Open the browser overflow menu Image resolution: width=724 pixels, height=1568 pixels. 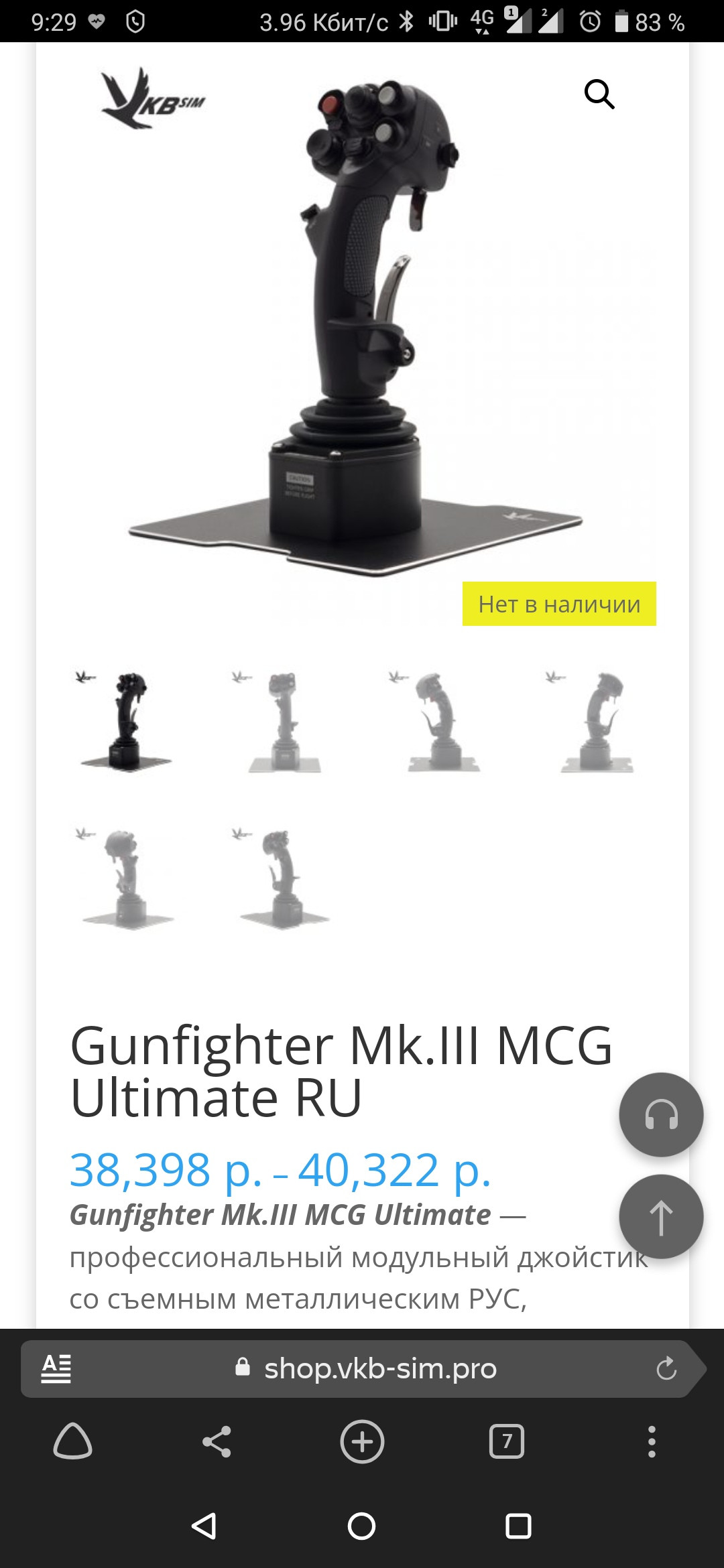(652, 1441)
